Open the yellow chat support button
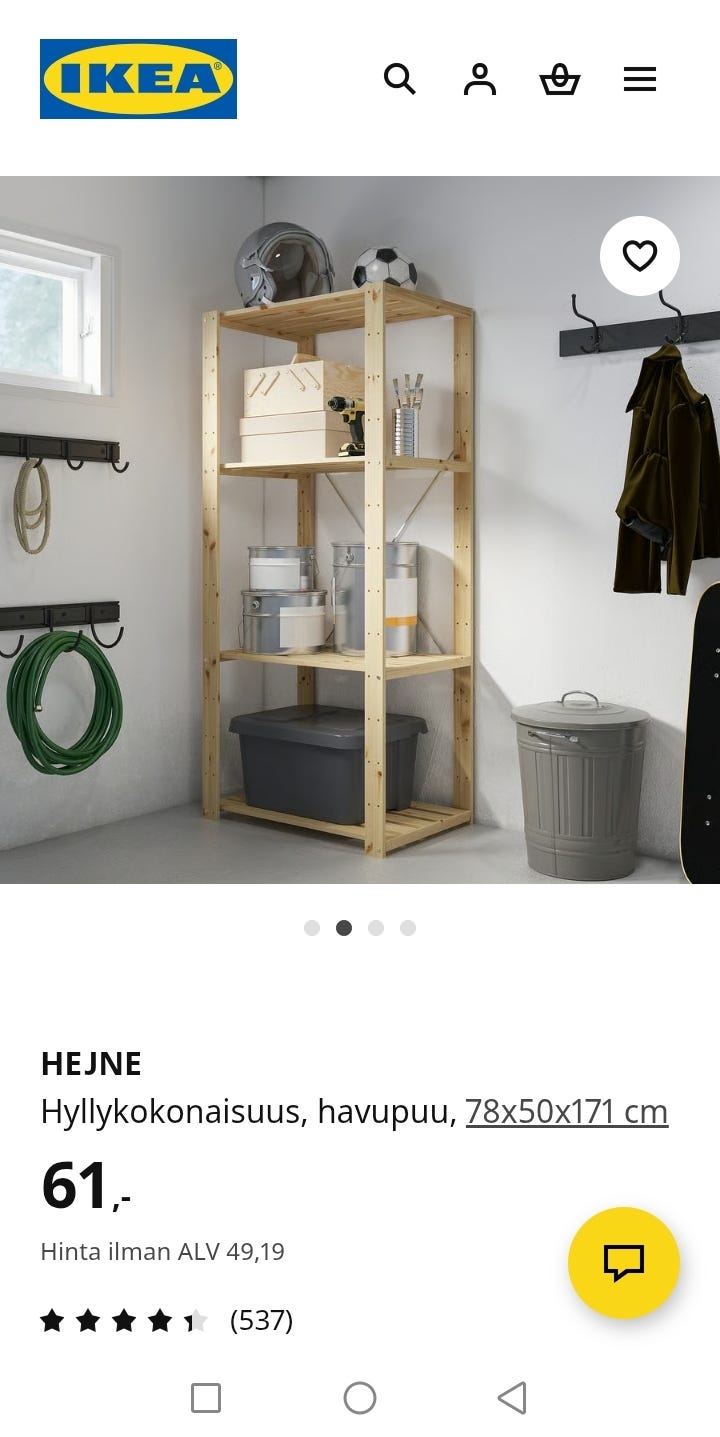 point(623,1262)
